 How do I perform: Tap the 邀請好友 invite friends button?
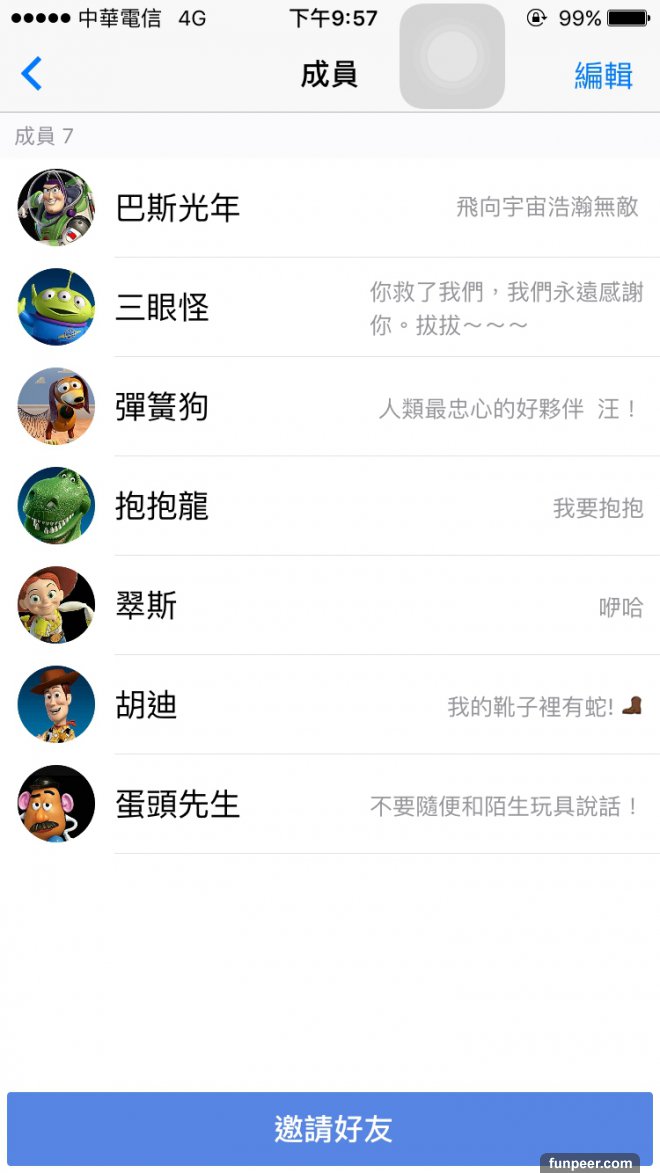pyautogui.click(x=330, y=1129)
